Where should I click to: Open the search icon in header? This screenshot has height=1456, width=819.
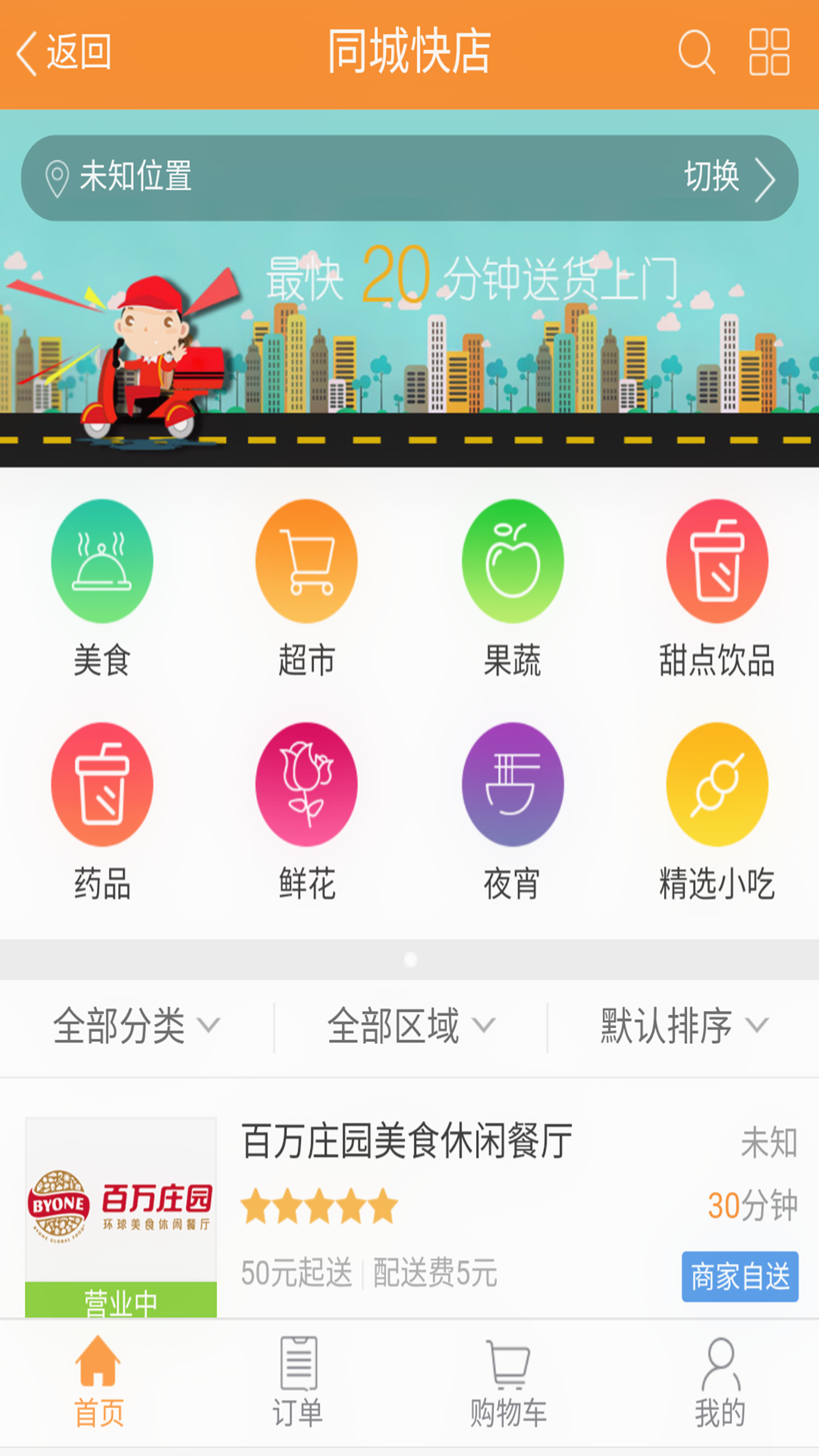696,51
